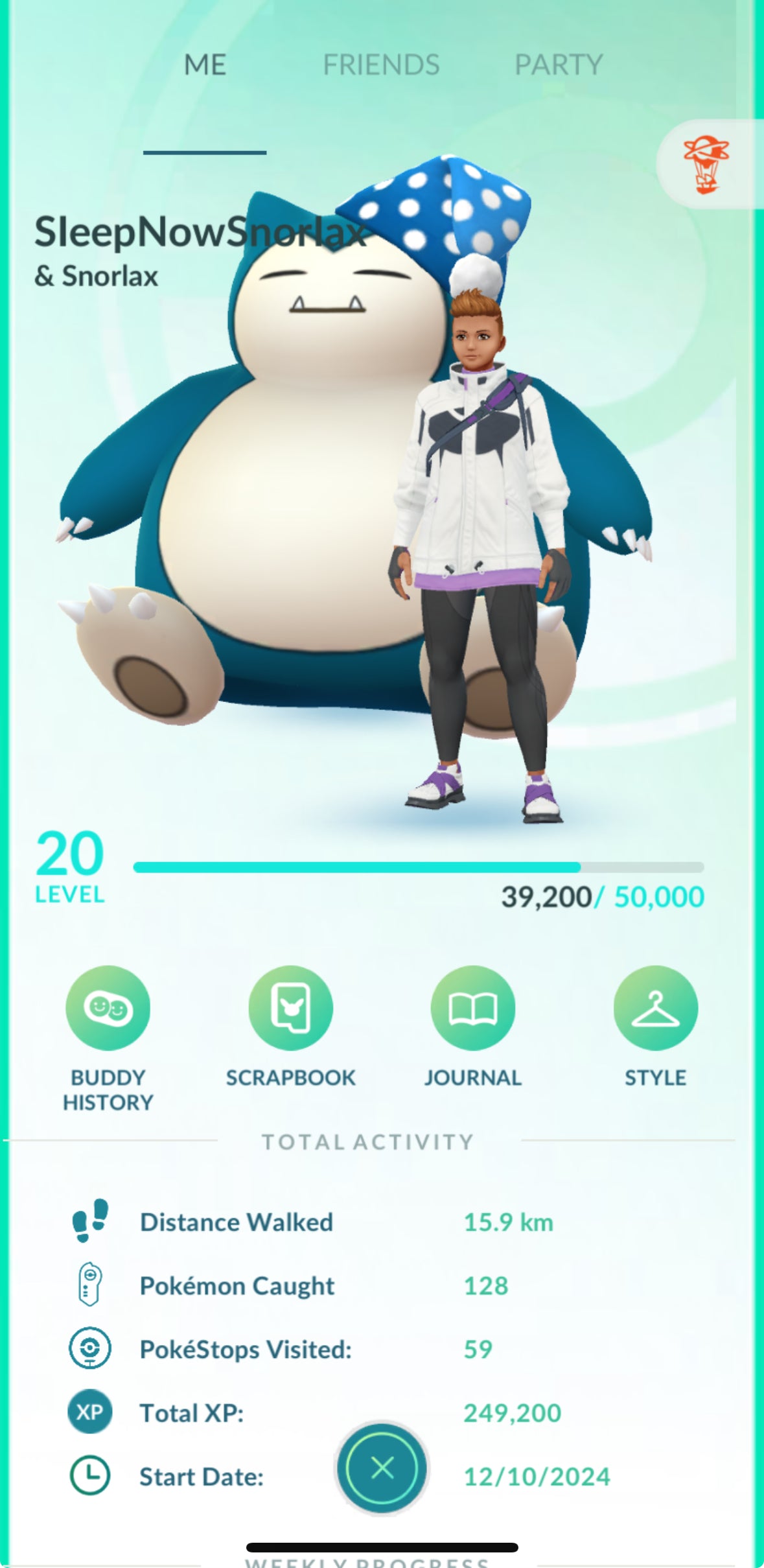Switch to the Friends tab
Screen dimensions: 764x1568
381,65
